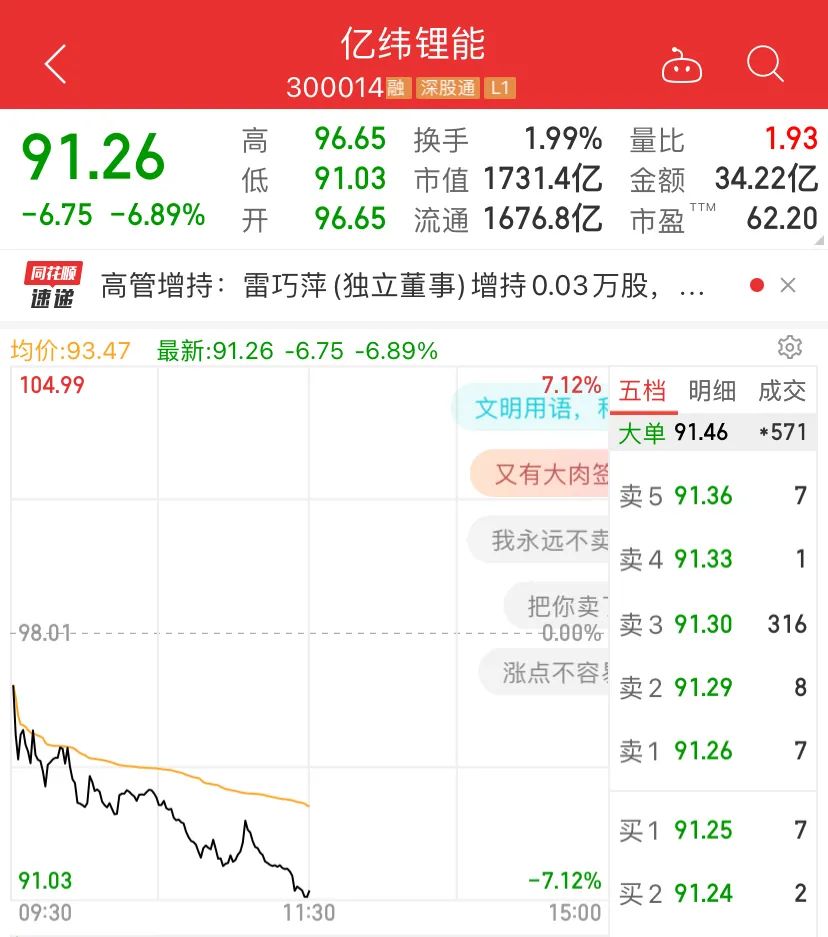Viewport: 828px width, 937px height.
Task: Select the 买2 quote at 91.24
Action: 712,893
